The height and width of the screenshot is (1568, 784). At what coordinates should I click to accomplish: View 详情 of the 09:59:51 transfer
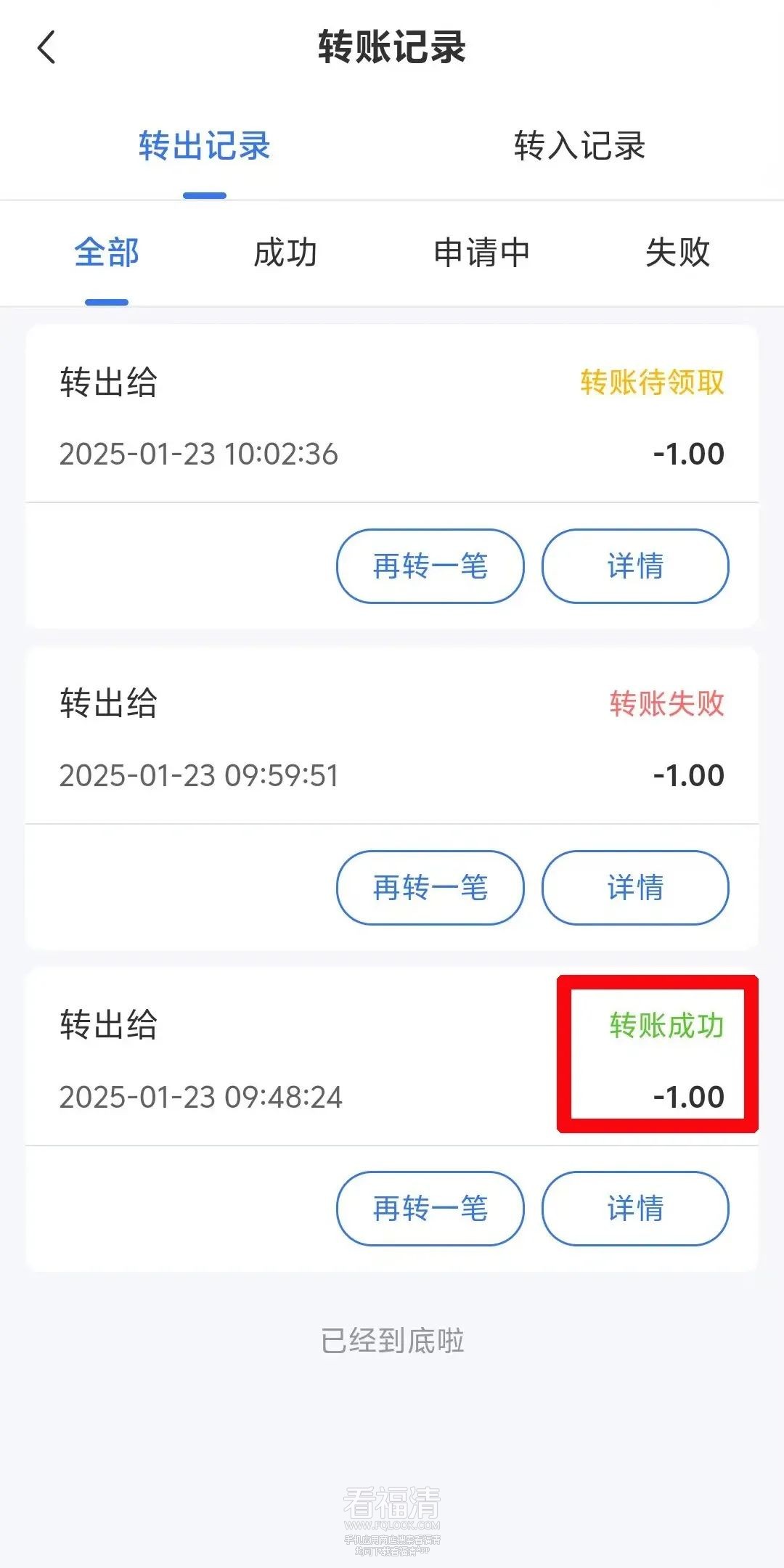[635, 888]
